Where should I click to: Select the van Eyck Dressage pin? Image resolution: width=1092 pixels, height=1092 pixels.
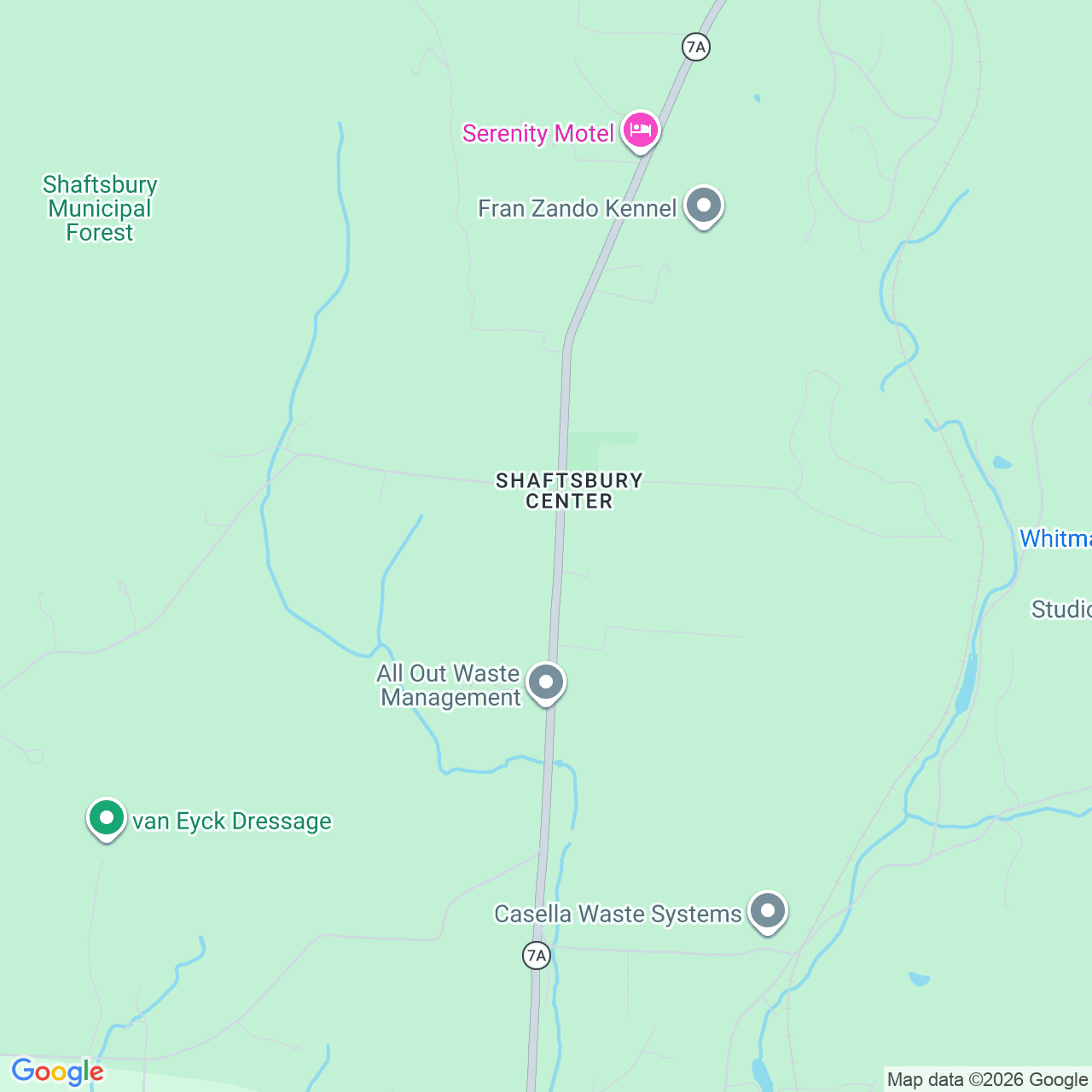[107, 820]
